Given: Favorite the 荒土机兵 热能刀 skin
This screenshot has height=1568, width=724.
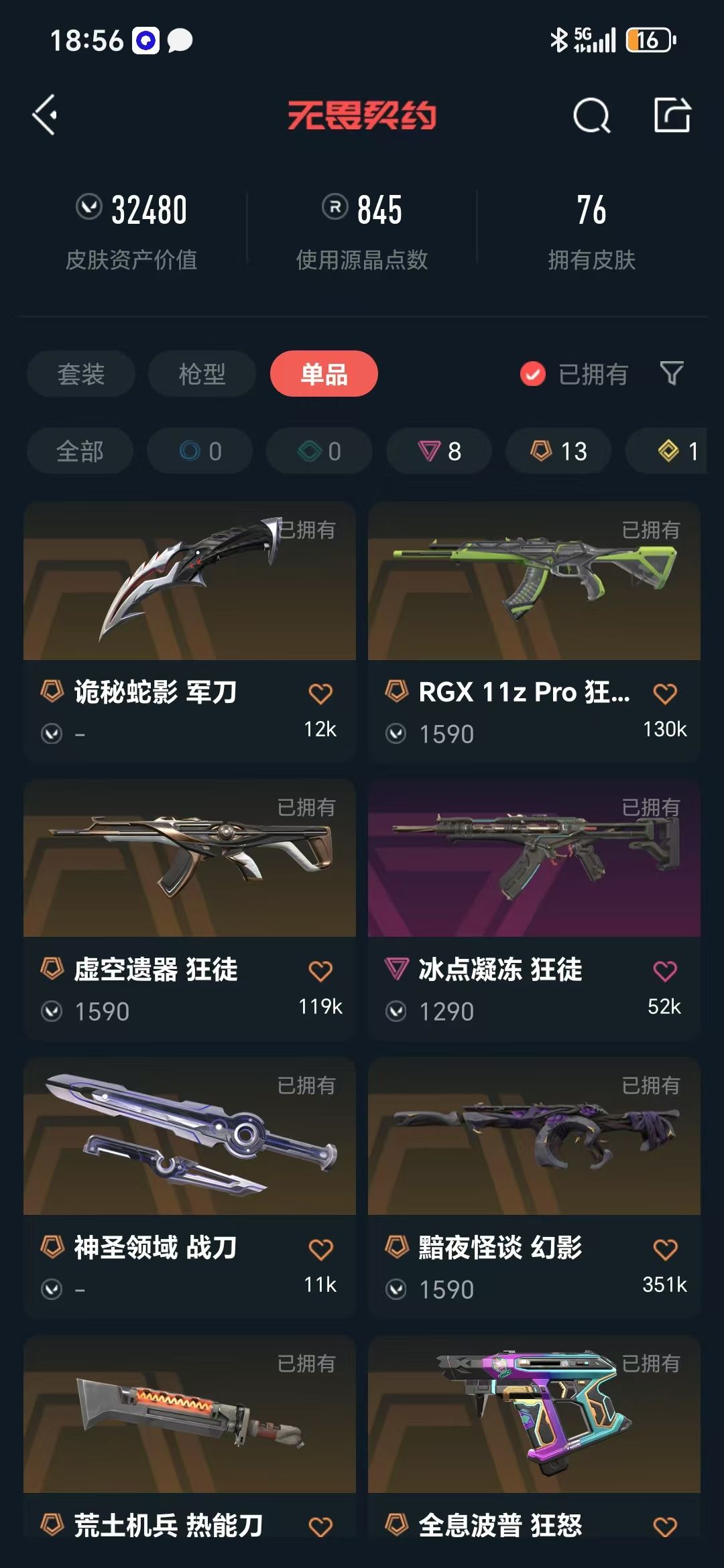Looking at the screenshot, I should [320, 1526].
